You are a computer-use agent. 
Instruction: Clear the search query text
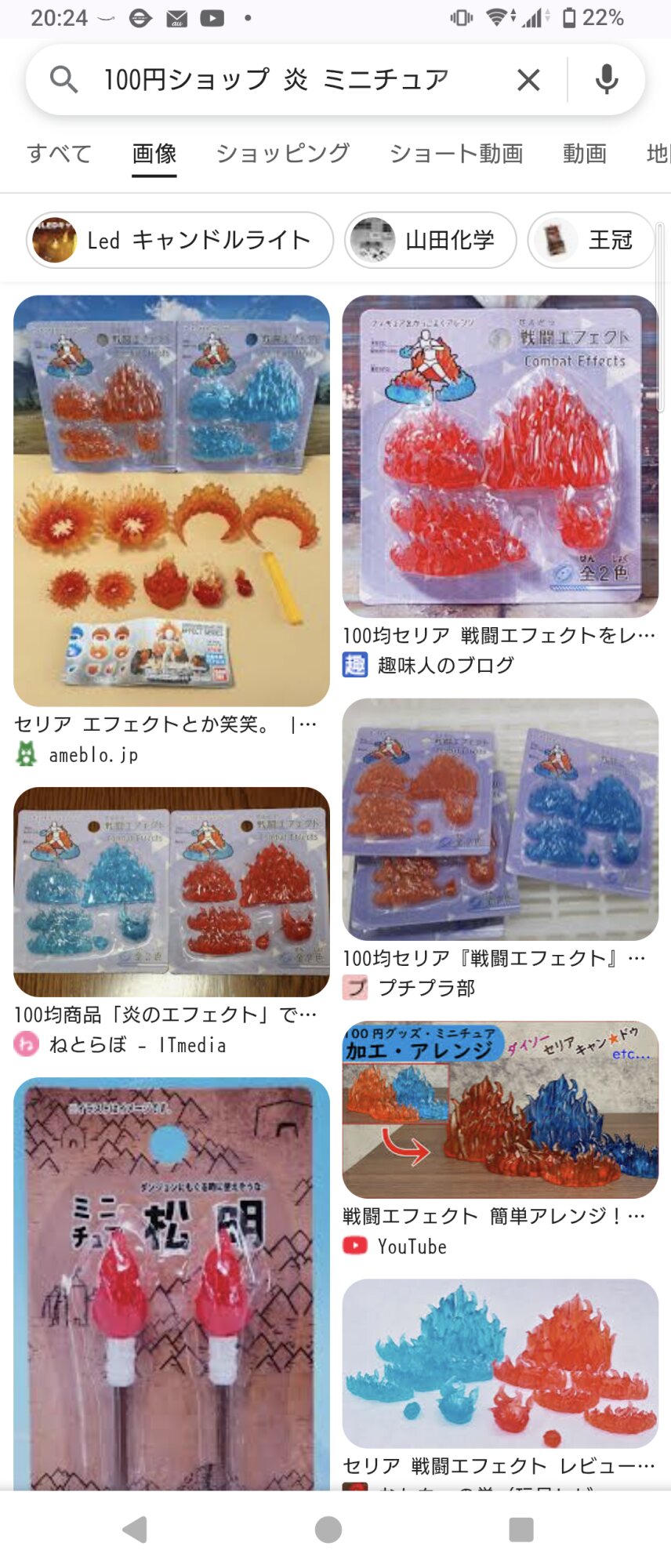(528, 79)
